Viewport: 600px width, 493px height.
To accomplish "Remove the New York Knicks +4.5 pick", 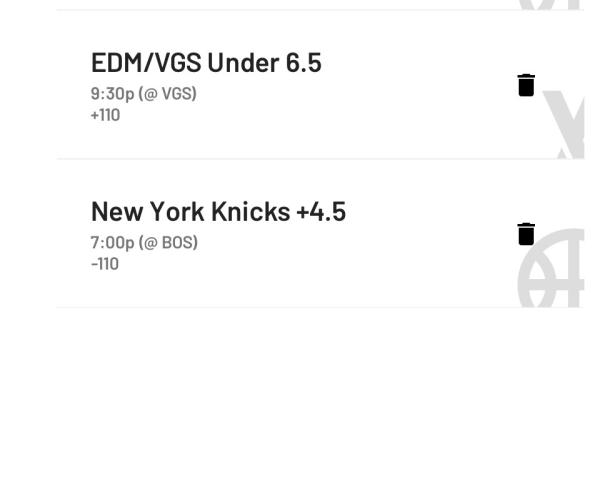I will (526, 234).
